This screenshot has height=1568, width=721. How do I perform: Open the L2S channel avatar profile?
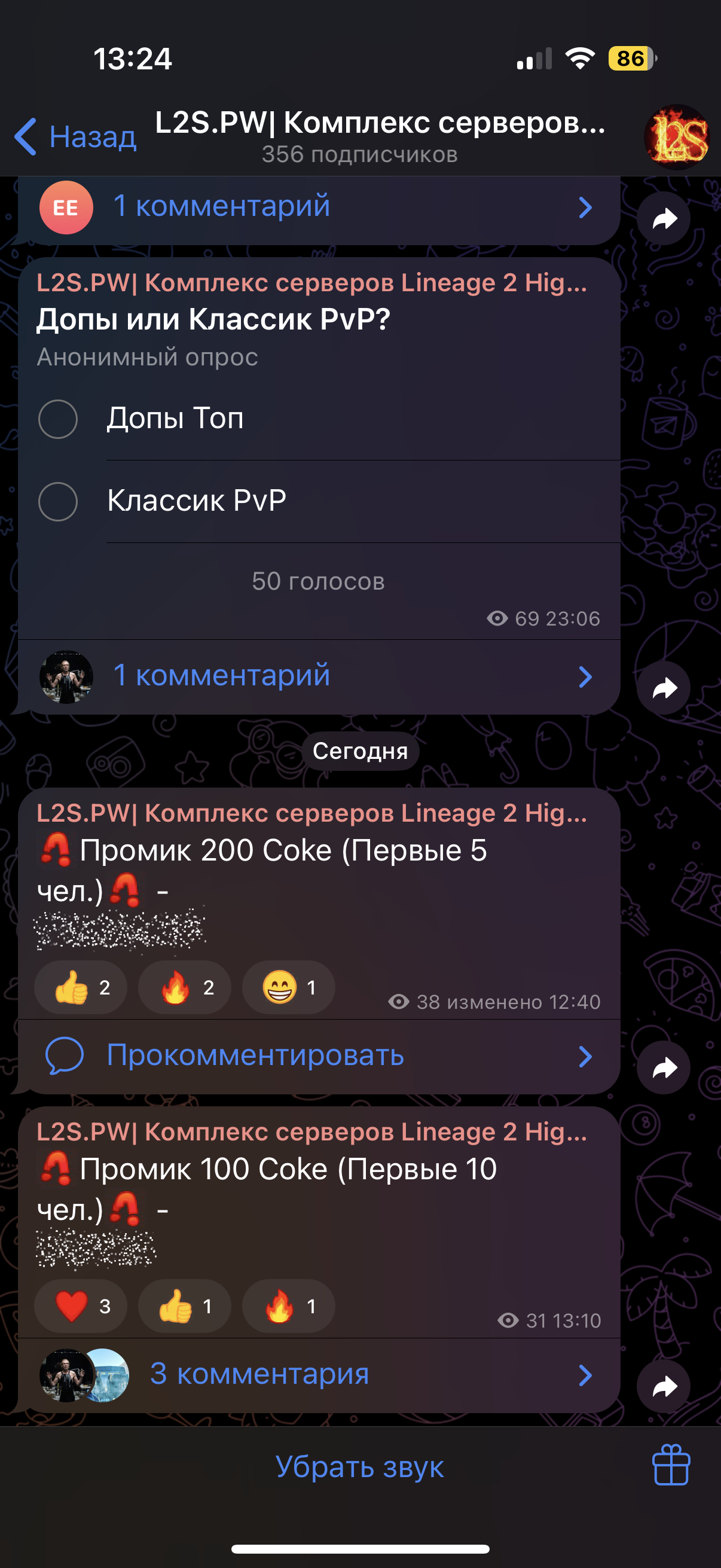pos(677,137)
